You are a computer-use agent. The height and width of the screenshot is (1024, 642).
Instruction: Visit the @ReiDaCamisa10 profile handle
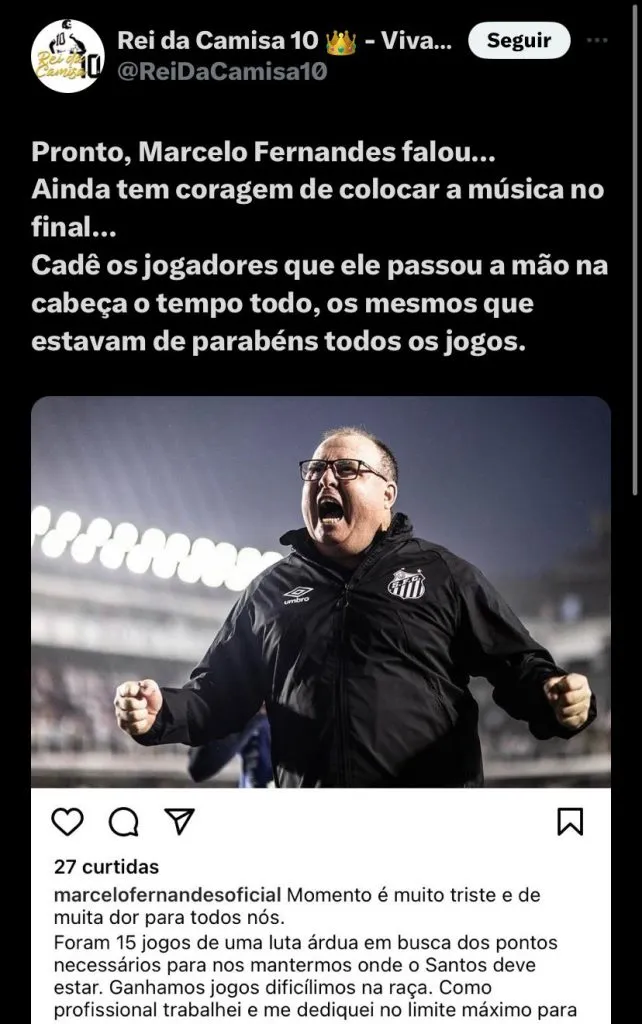tap(222, 71)
